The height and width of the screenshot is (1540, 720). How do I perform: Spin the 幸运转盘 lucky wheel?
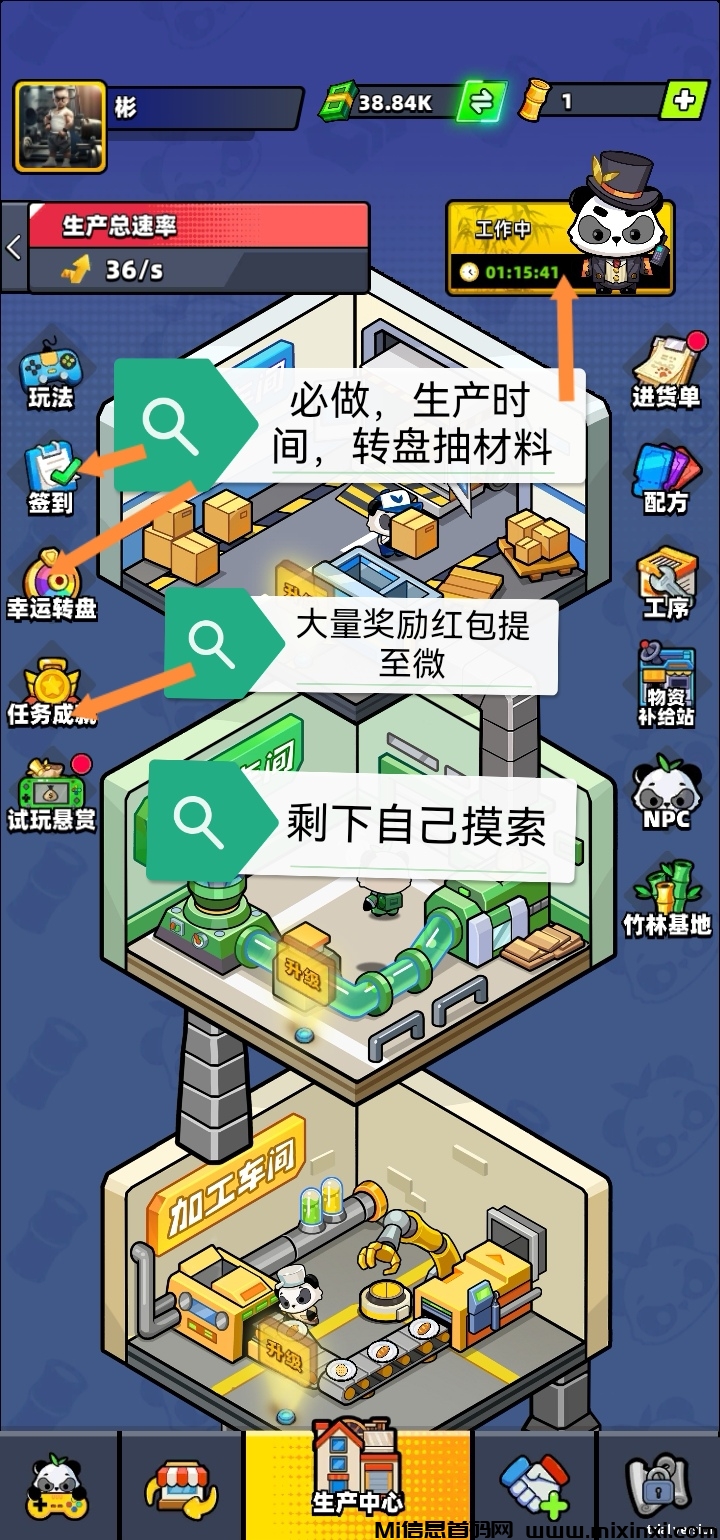pos(52,578)
